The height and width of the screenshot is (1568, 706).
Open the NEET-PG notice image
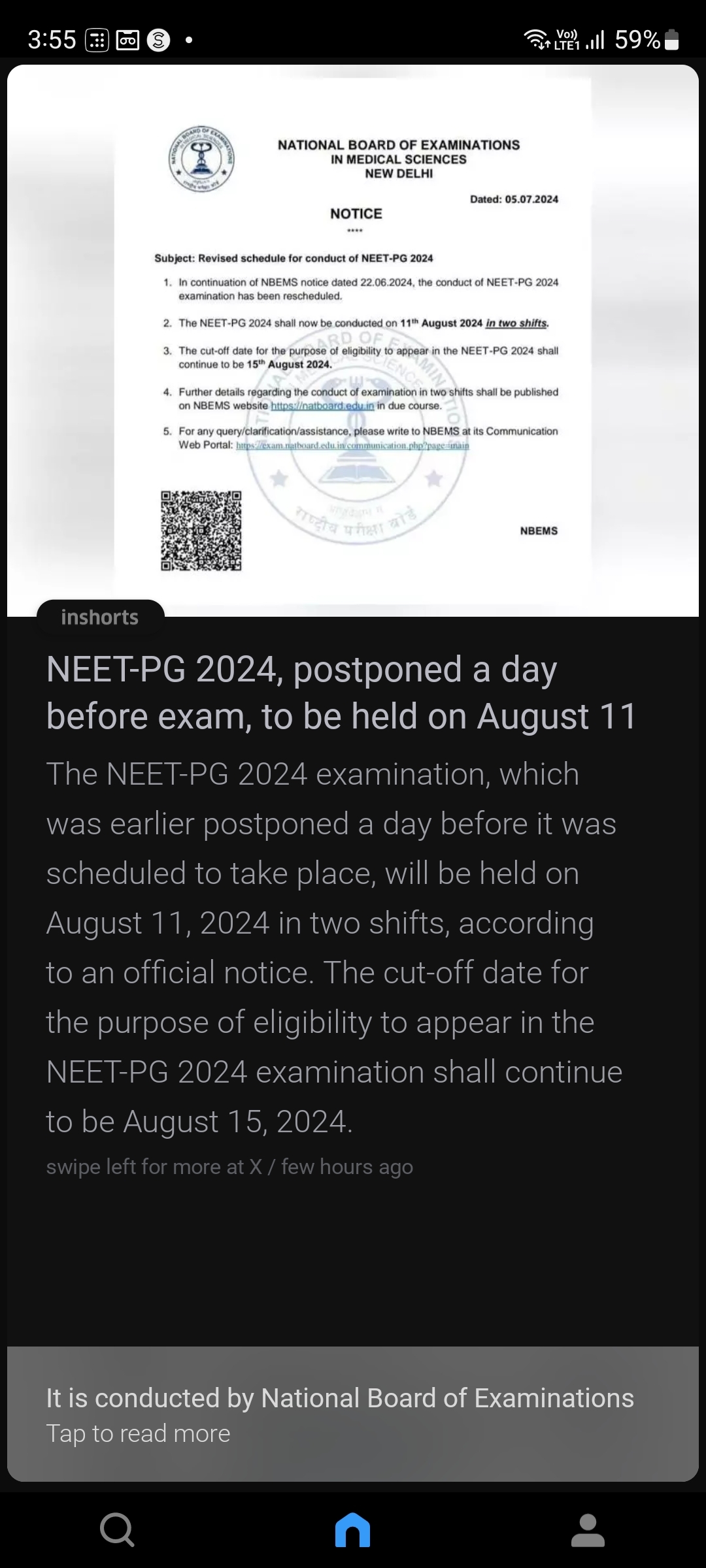pyautogui.click(x=352, y=340)
